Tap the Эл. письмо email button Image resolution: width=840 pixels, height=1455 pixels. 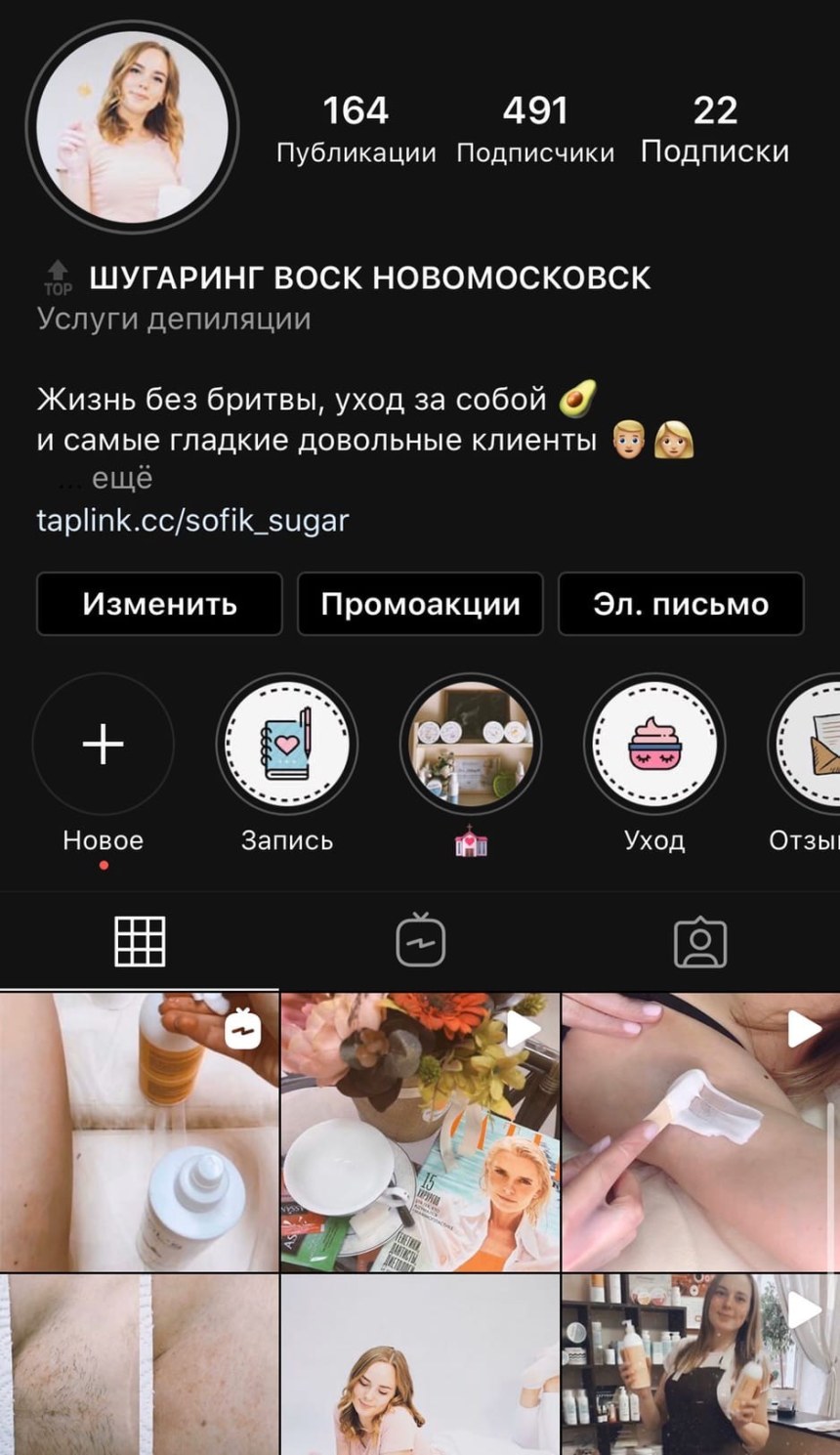681,604
